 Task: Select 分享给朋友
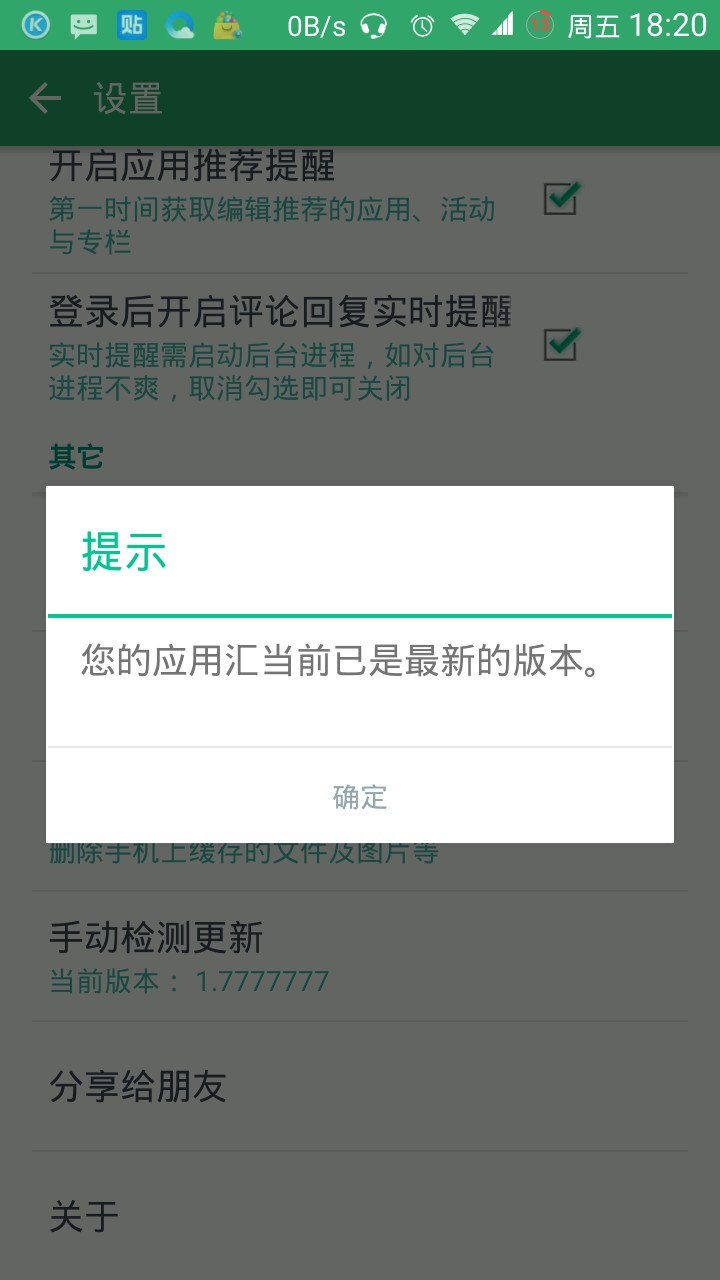(x=360, y=1086)
